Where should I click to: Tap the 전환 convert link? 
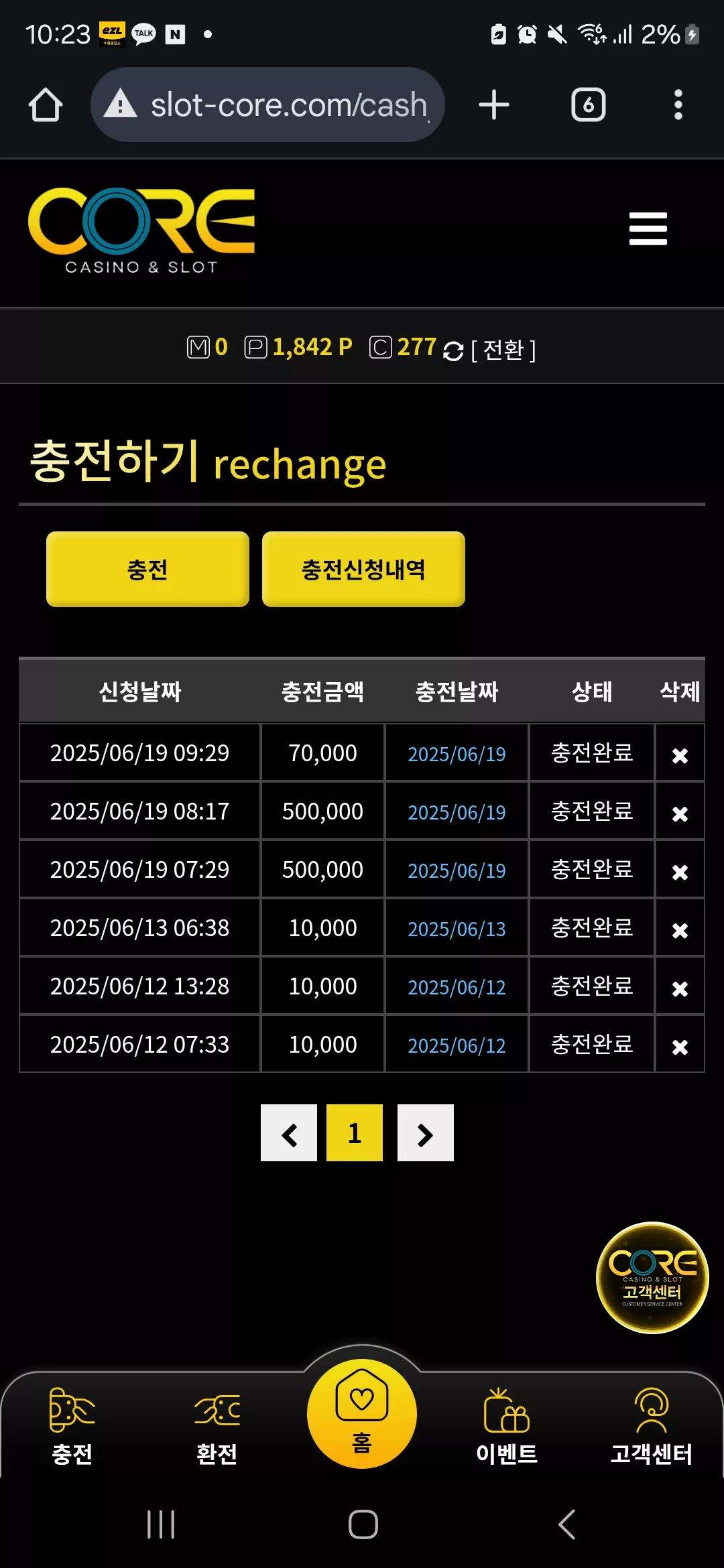tap(503, 350)
